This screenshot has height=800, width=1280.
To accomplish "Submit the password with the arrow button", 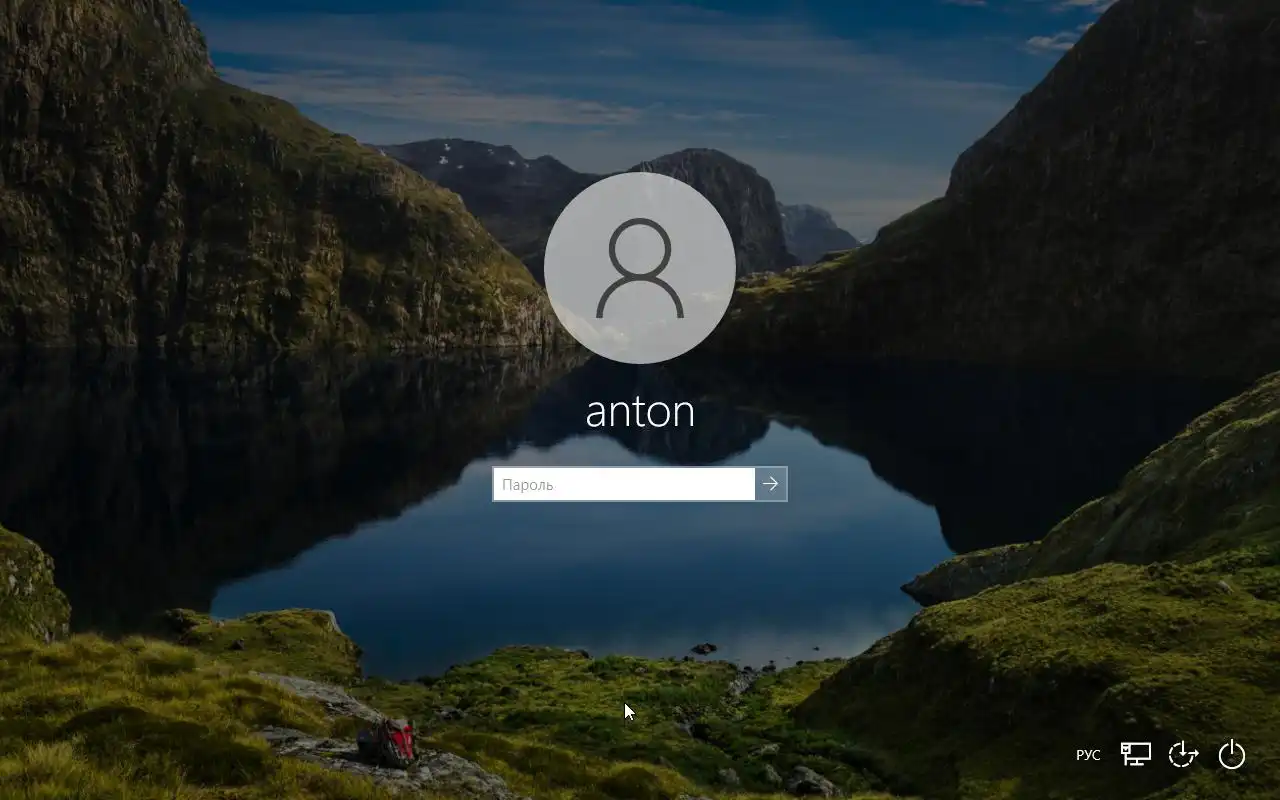I will pyautogui.click(x=771, y=484).
